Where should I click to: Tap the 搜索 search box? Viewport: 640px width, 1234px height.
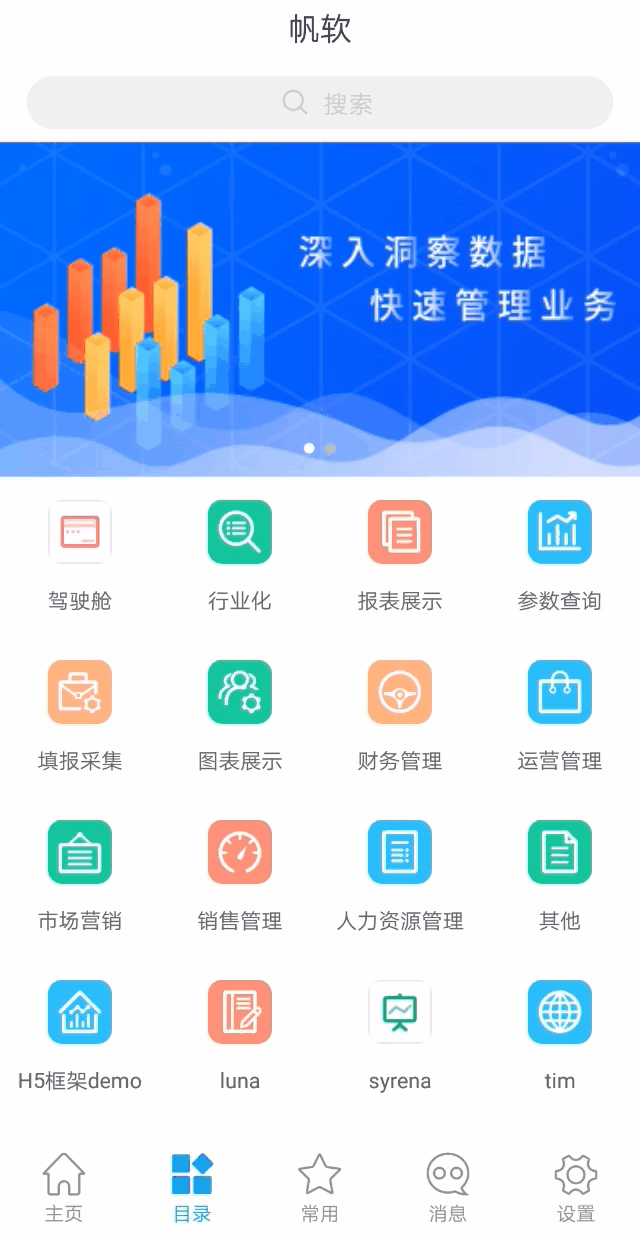click(320, 103)
